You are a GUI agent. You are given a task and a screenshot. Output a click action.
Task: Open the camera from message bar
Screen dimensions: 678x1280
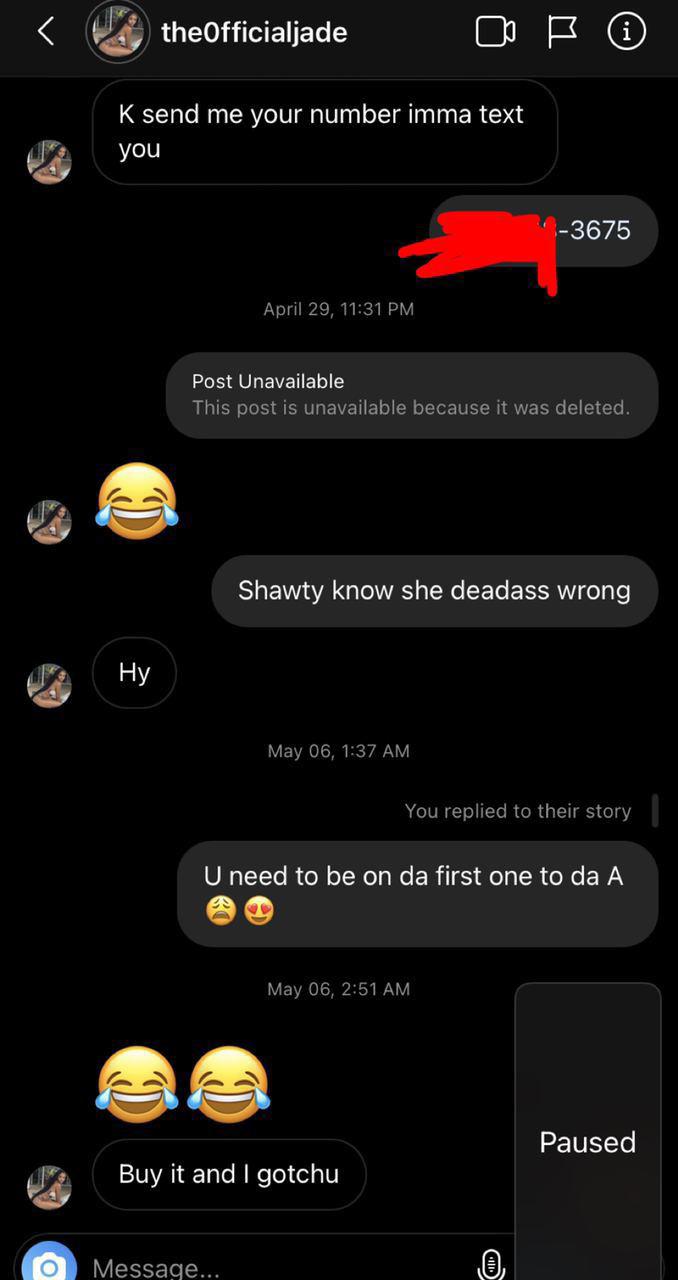coord(49,1265)
